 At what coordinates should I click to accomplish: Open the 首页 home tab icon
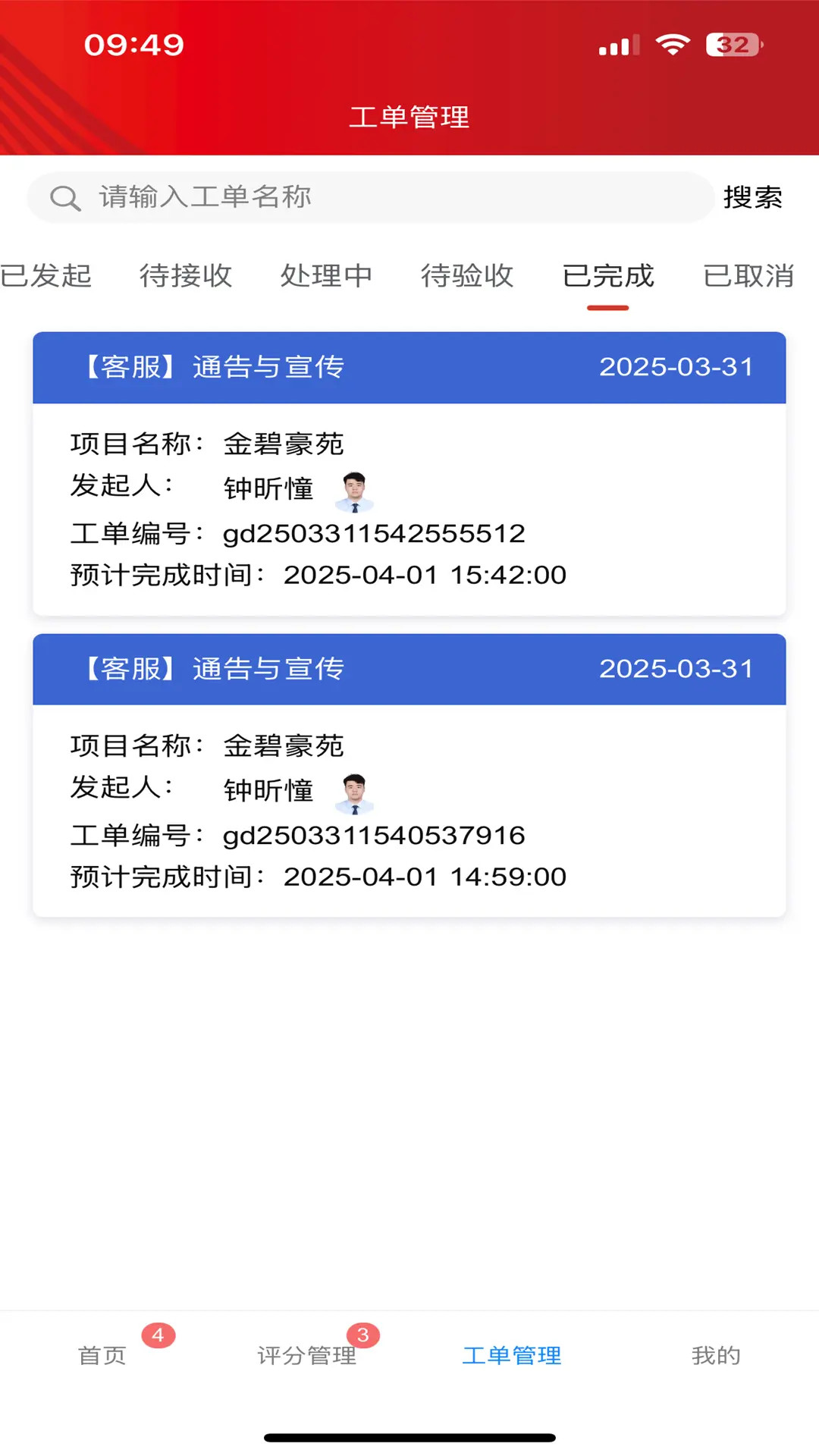pos(102,1356)
